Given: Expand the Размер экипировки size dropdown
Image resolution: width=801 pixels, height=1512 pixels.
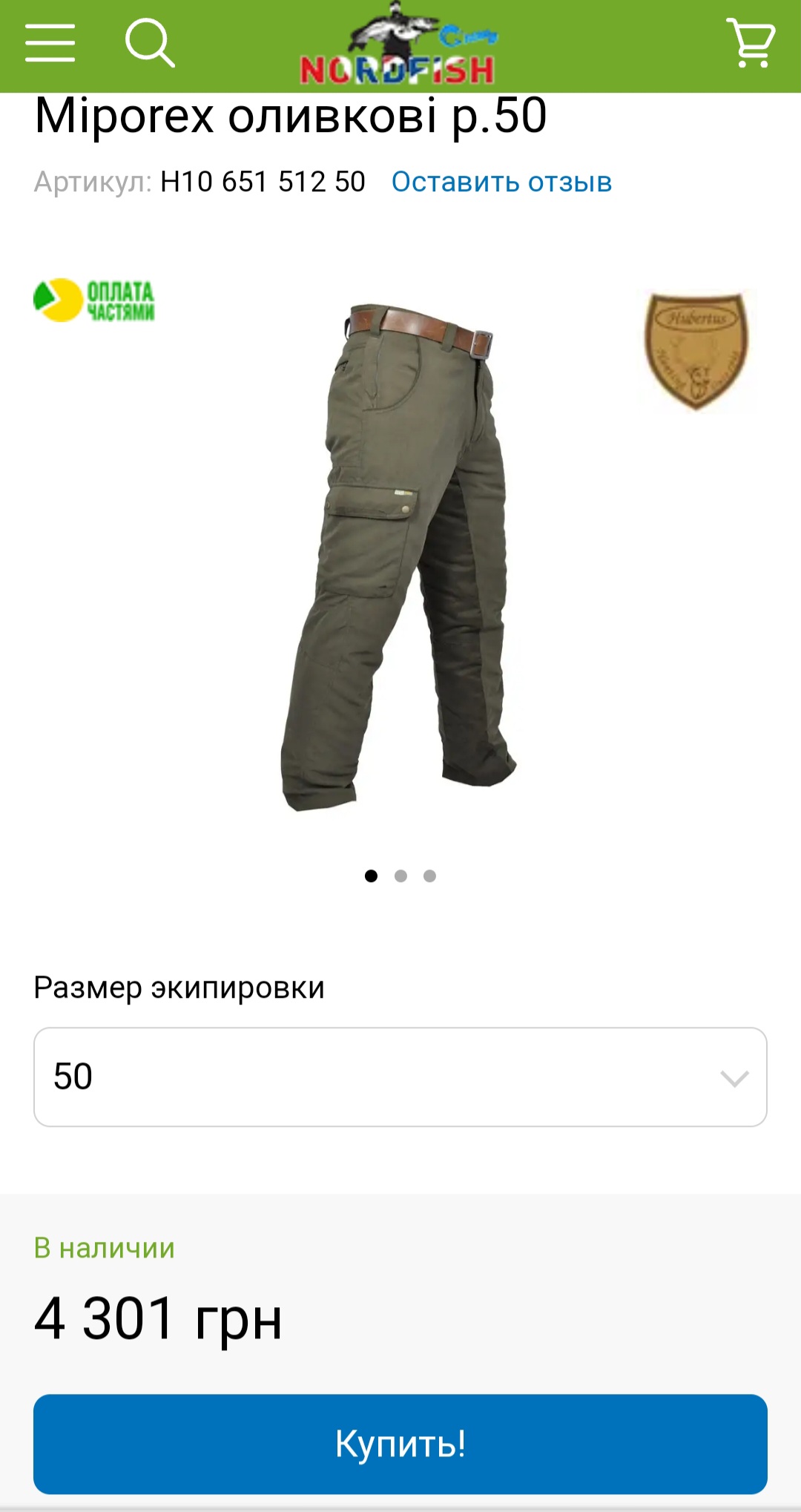Looking at the screenshot, I should click(x=400, y=1077).
